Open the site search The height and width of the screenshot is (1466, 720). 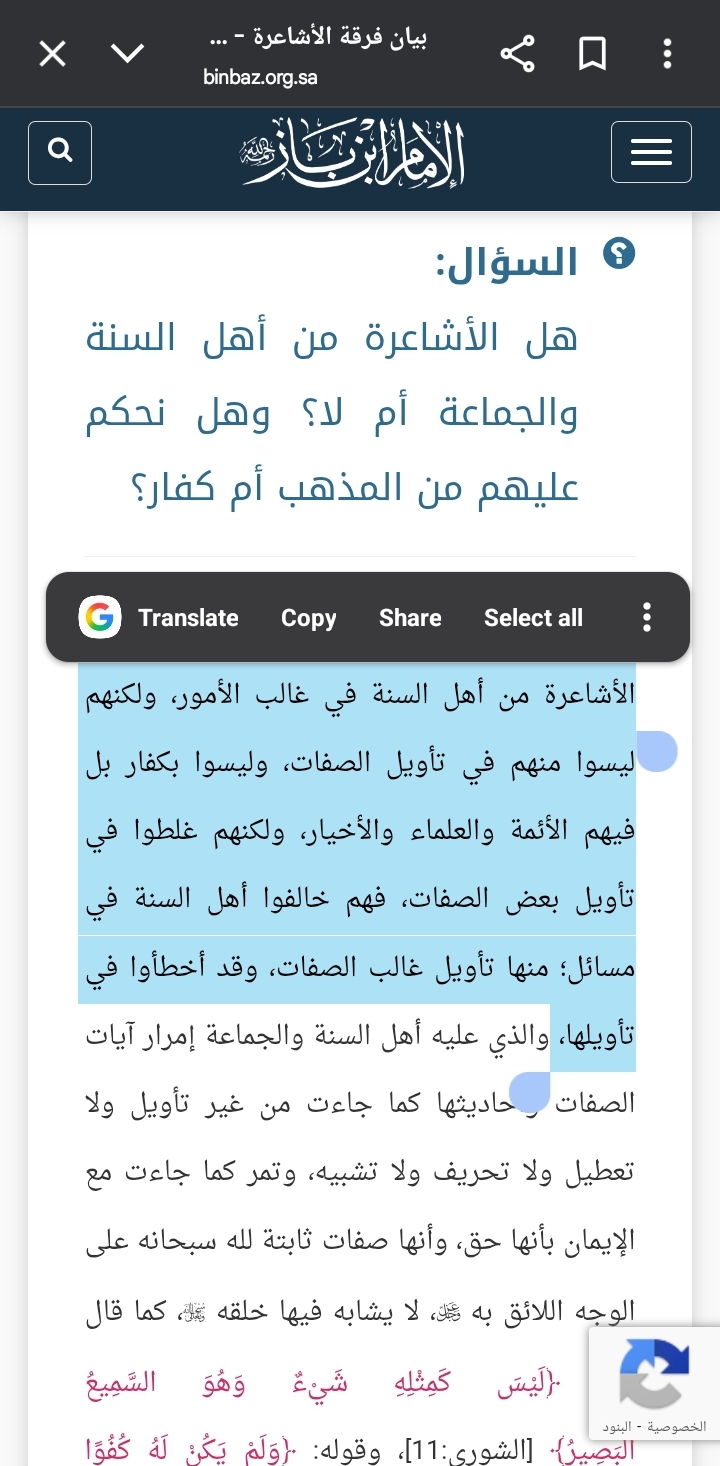point(60,152)
